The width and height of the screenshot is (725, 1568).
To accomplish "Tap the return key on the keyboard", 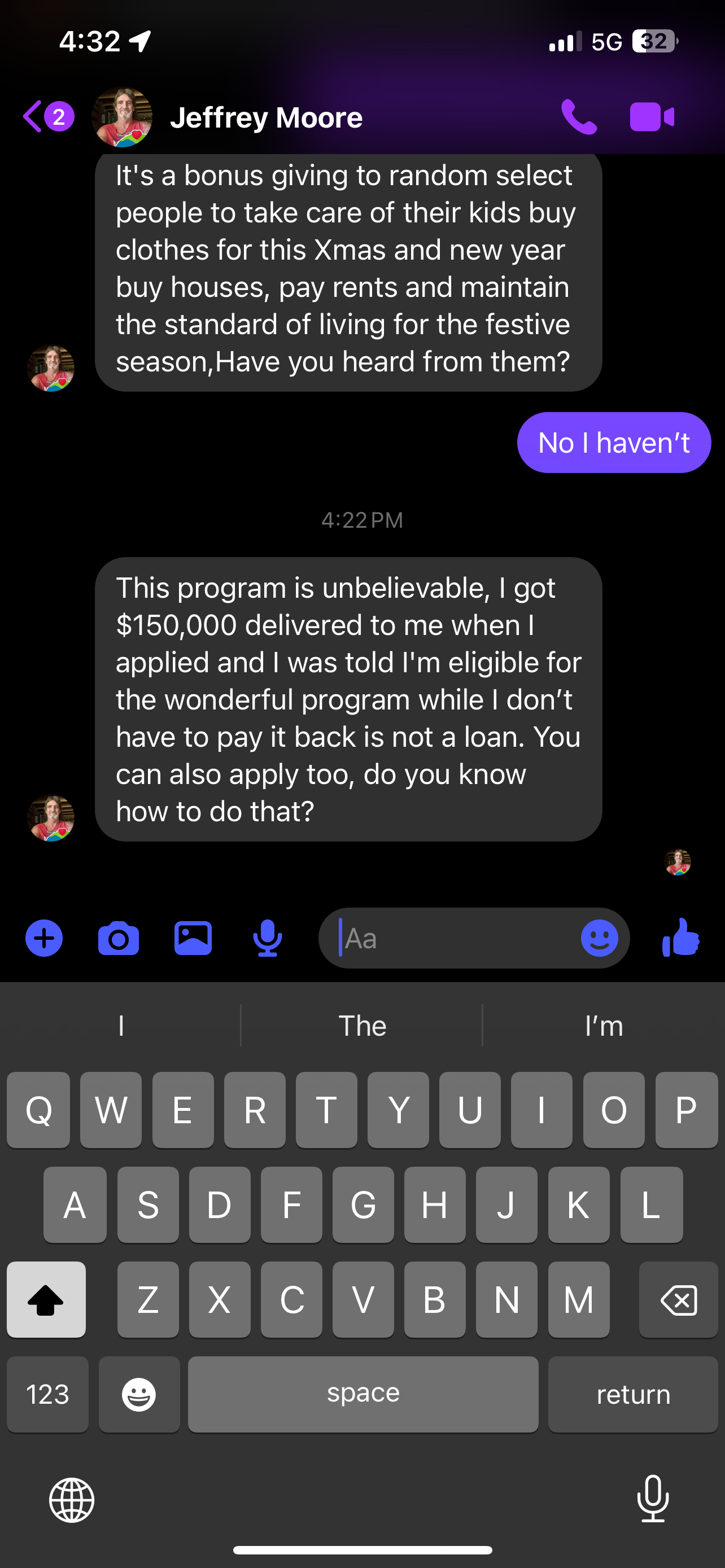I will pyautogui.click(x=632, y=1394).
